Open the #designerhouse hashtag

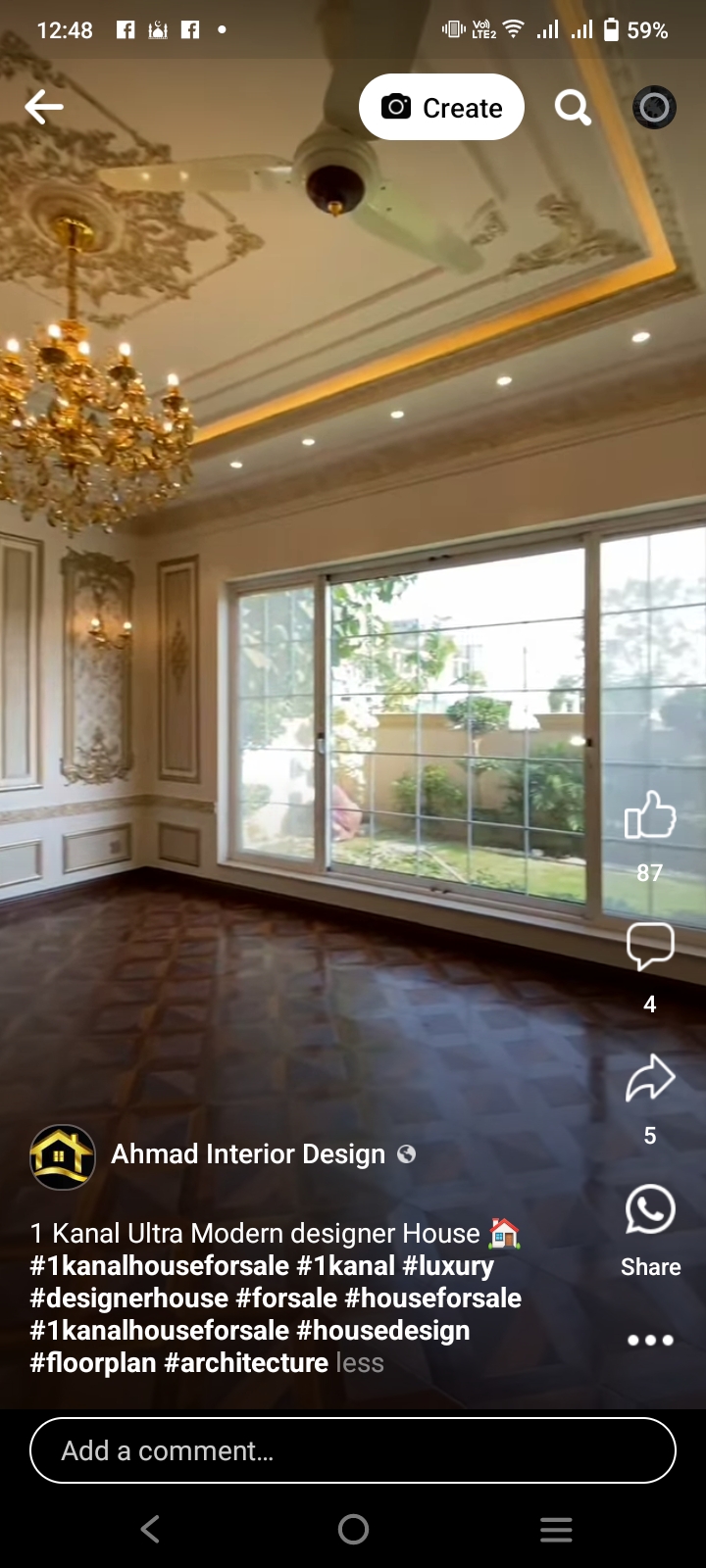point(128,1298)
